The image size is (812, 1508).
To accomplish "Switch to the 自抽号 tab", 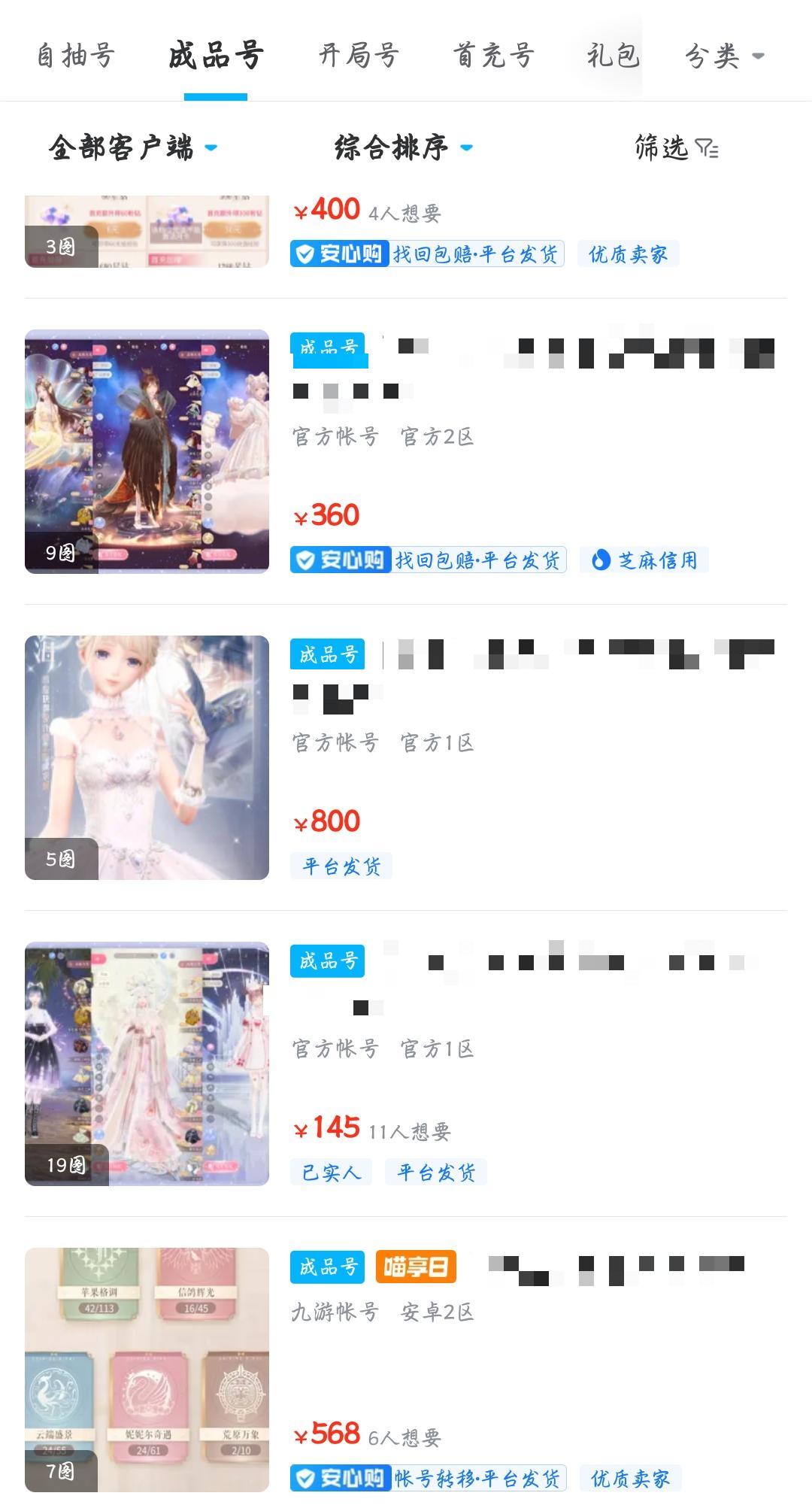I will [76, 56].
